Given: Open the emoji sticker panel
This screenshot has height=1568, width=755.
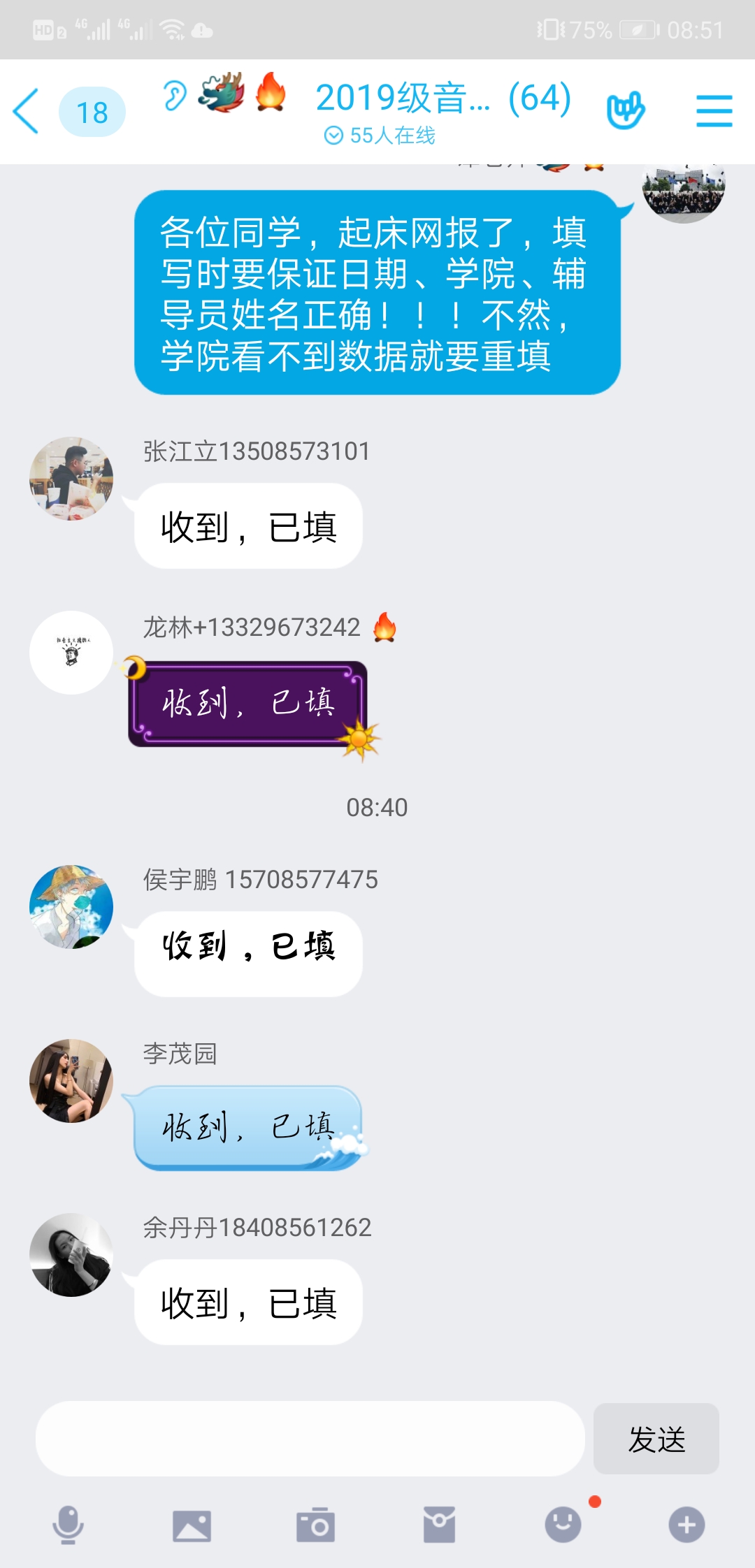Looking at the screenshot, I should tap(563, 1525).
